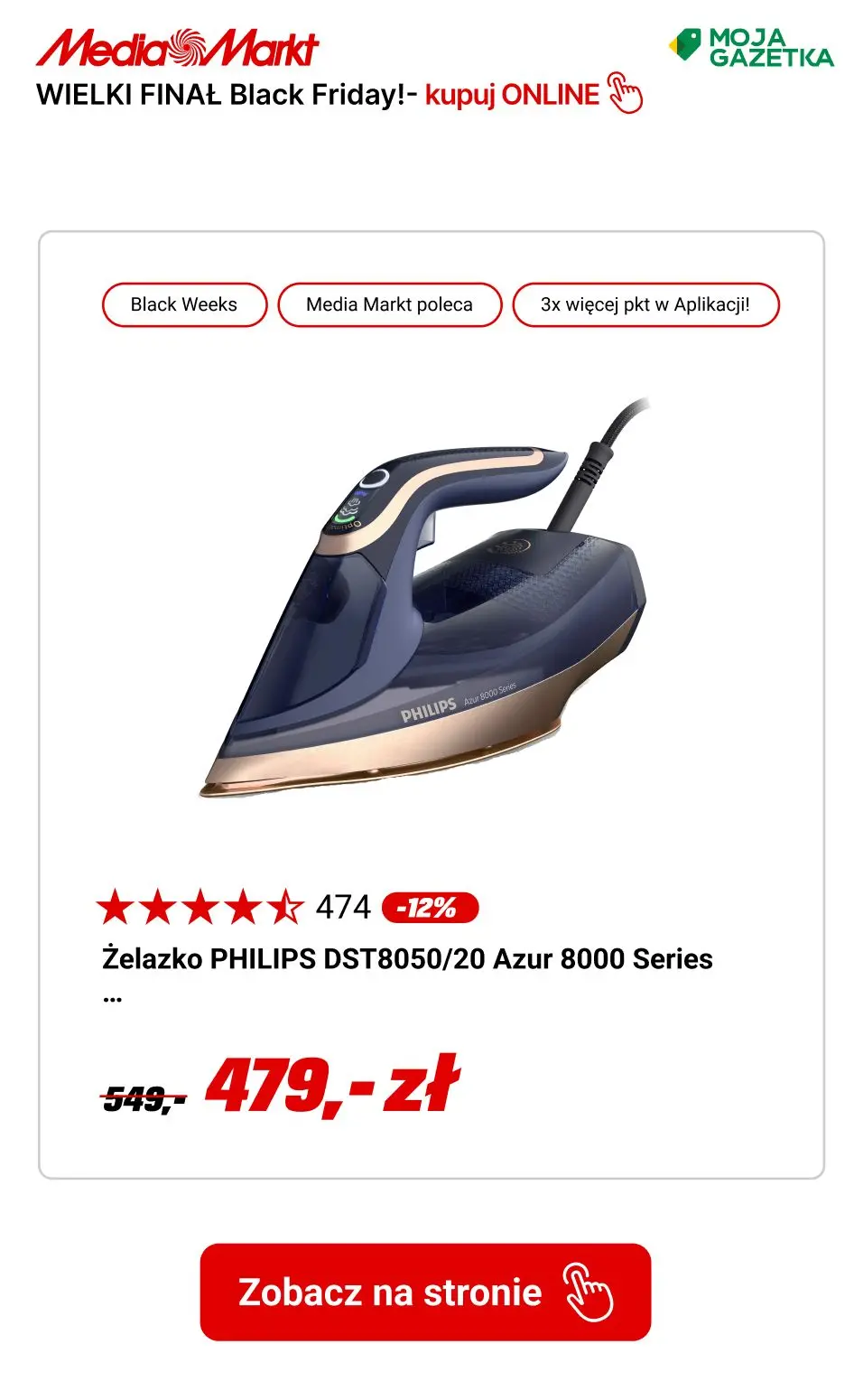This screenshot has height=1400, width=854.
Task: Select the '3x więcej pkt w Aplikacji!' badge
Action: [645, 304]
